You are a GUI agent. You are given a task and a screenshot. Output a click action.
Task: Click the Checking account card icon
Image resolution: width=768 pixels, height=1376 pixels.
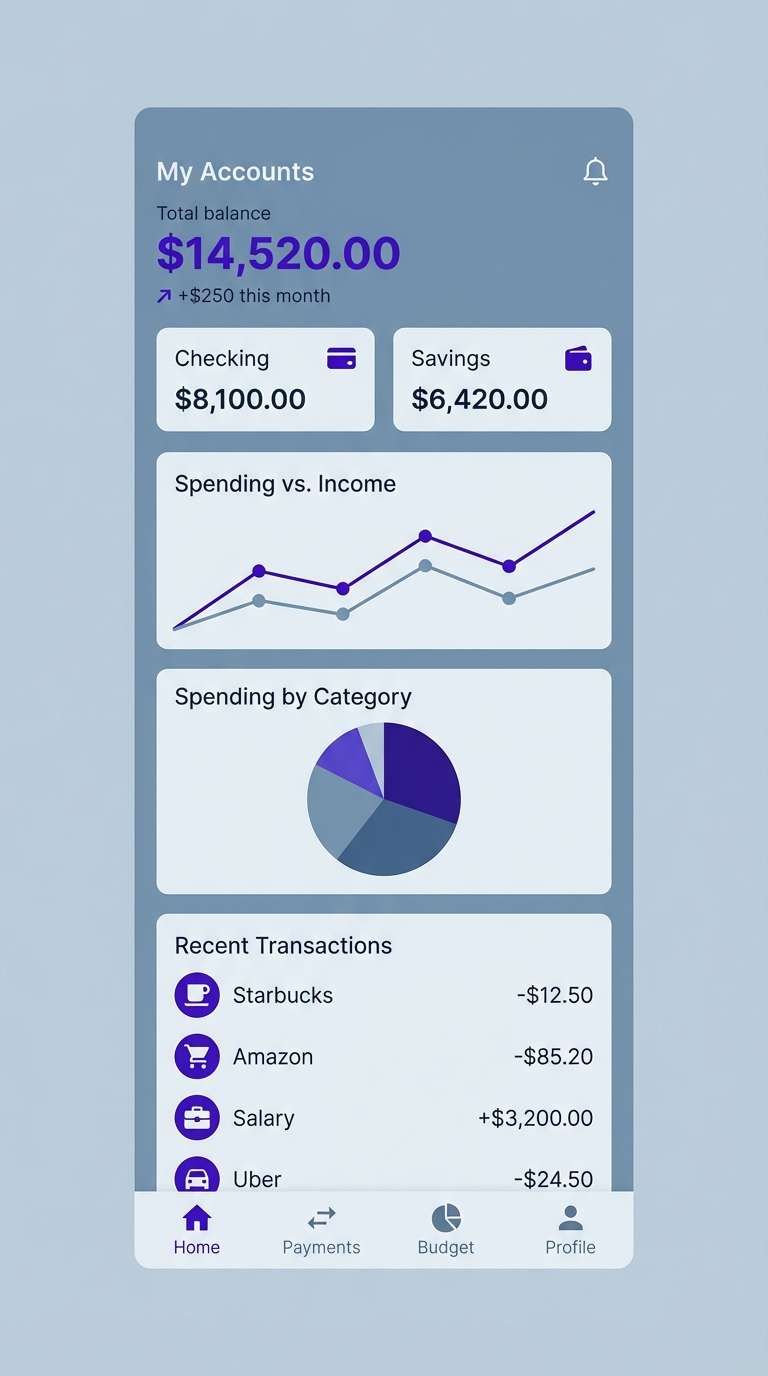342,357
